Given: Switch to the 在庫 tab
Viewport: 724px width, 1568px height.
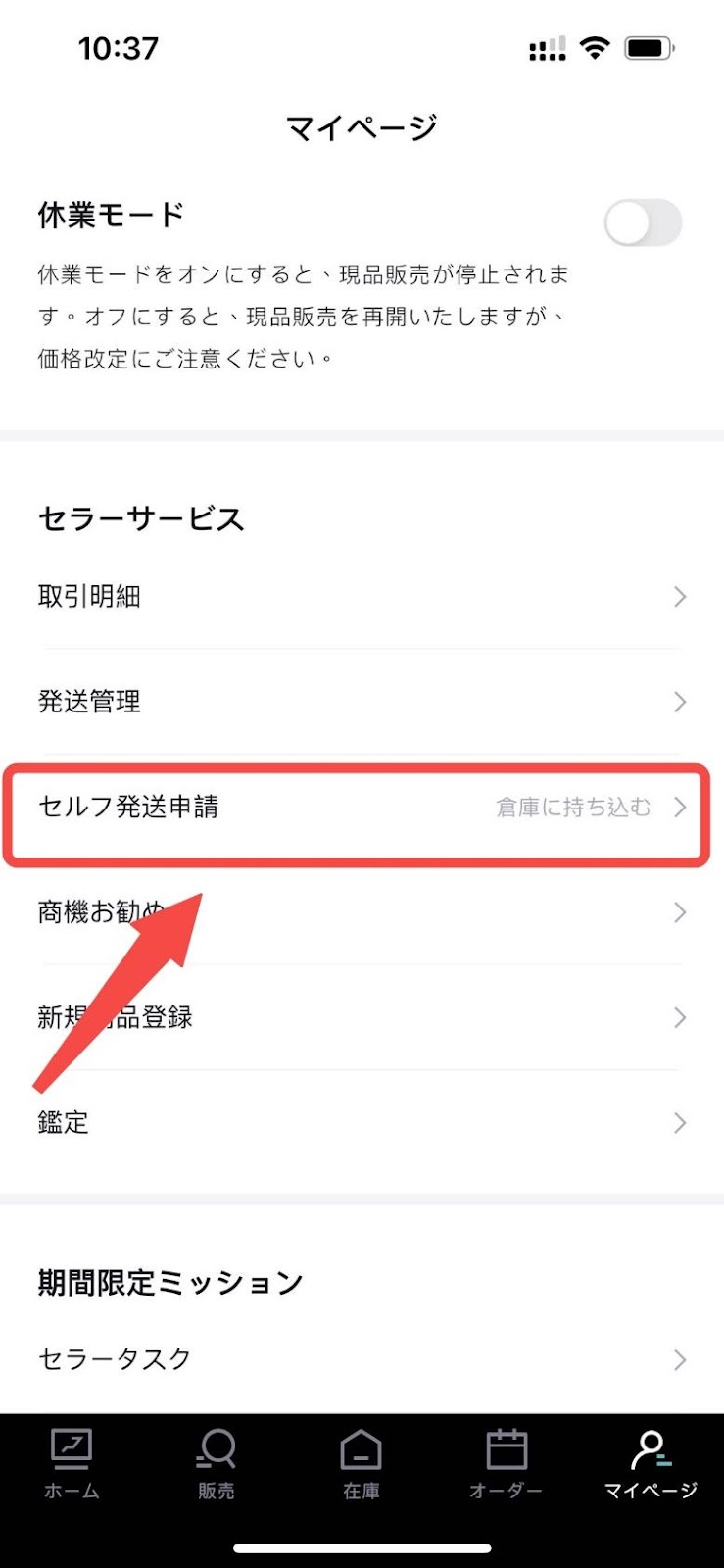Looking at the screenshot, I should [362, 1464].
